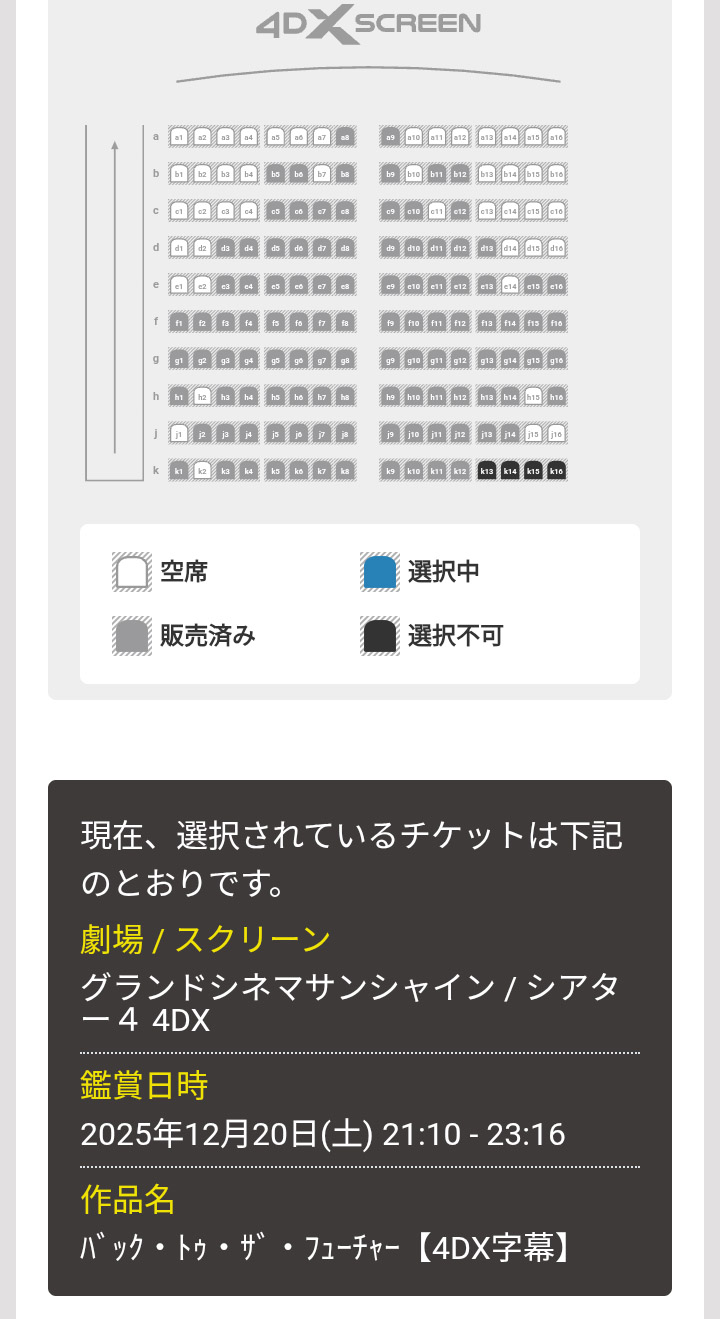
Task: Select empty seat c16
Action: tap(557, 211)
